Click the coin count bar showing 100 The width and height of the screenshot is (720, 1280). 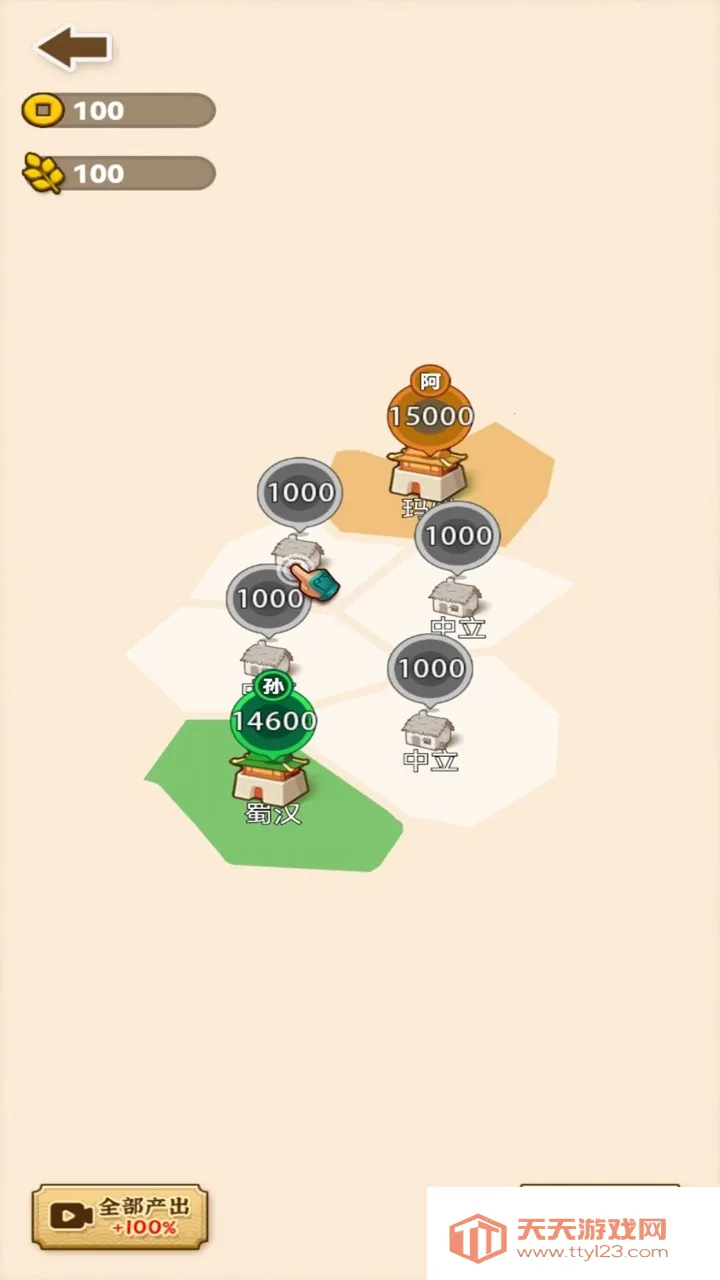pyautogui.click(x=120, y=110)
